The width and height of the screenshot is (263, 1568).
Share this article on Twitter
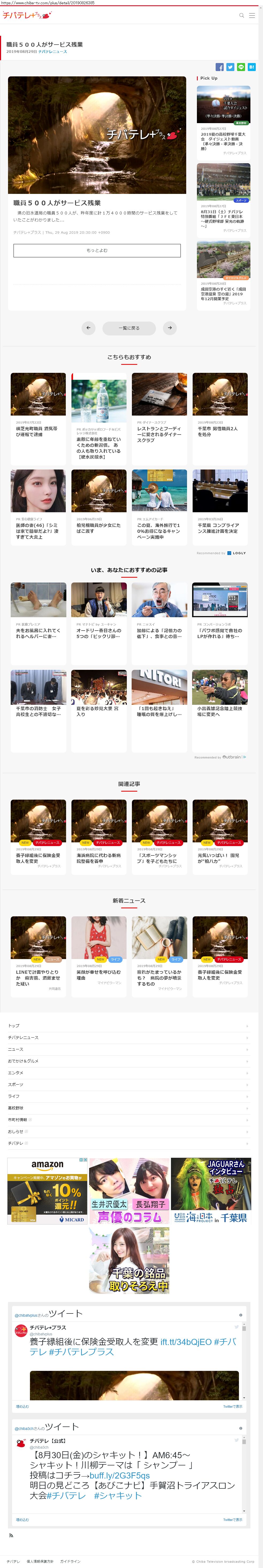[x=230, y=67]
